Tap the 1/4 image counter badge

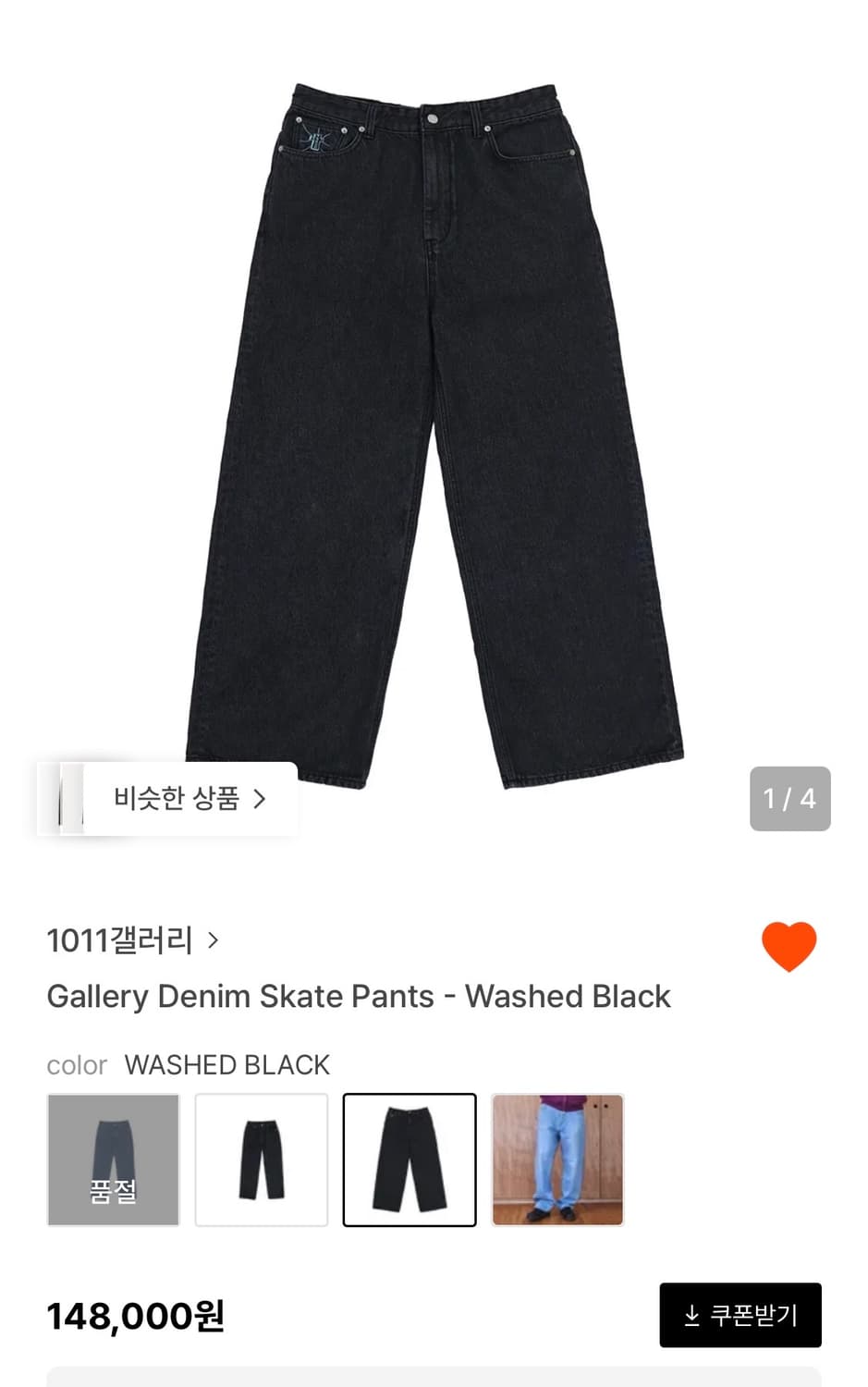[789, 798]
